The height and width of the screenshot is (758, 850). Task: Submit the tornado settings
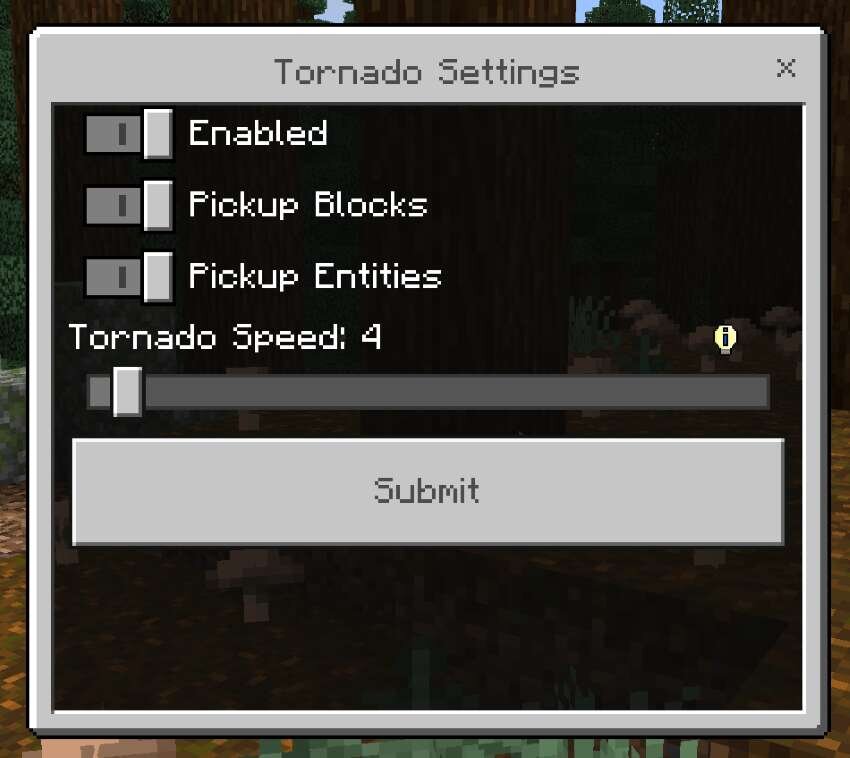[x=428, y=491]
